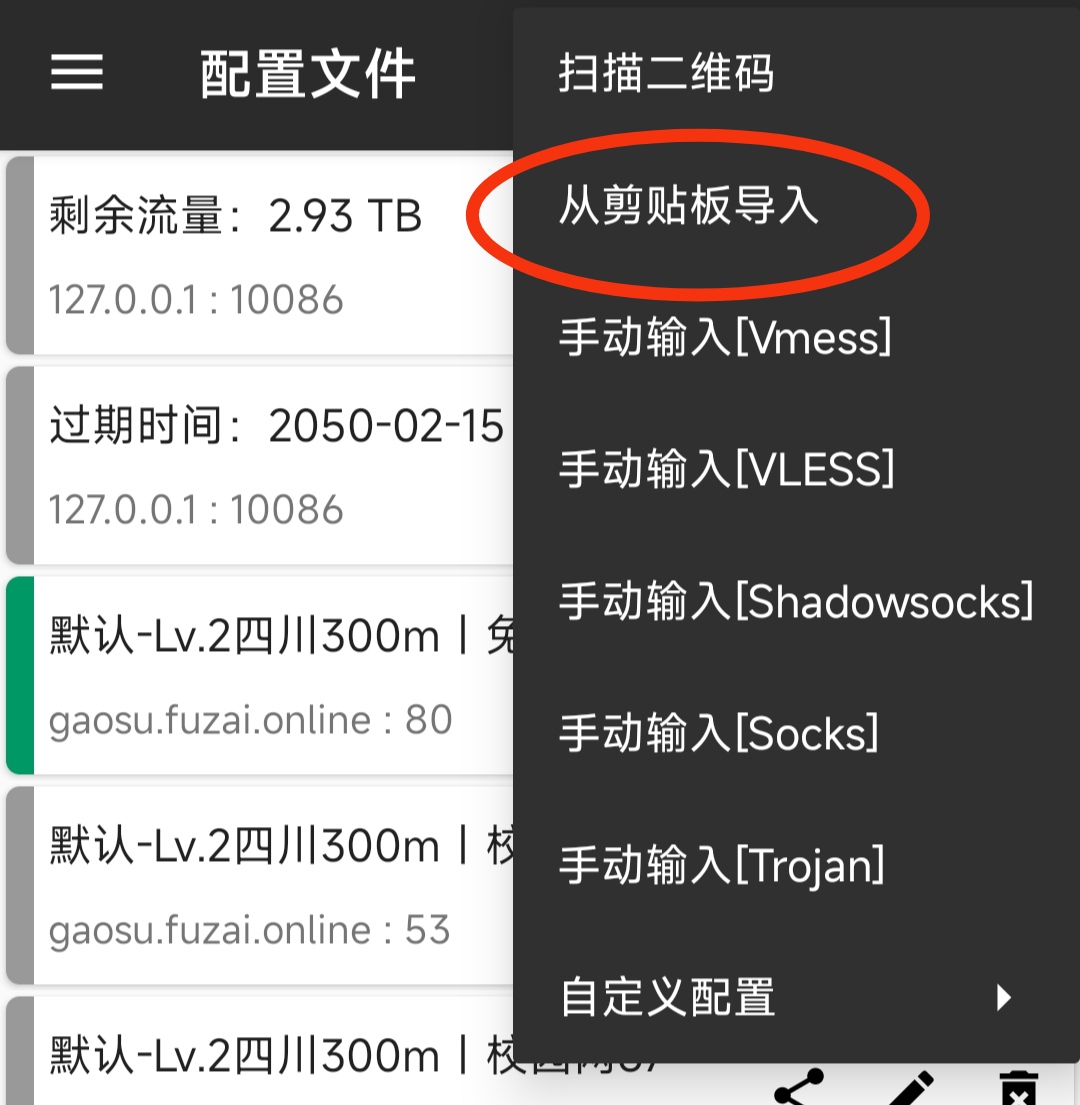Choose 扫描二维码 to scan a QR code
1080x1105 pixels.
tap(667, 74)
